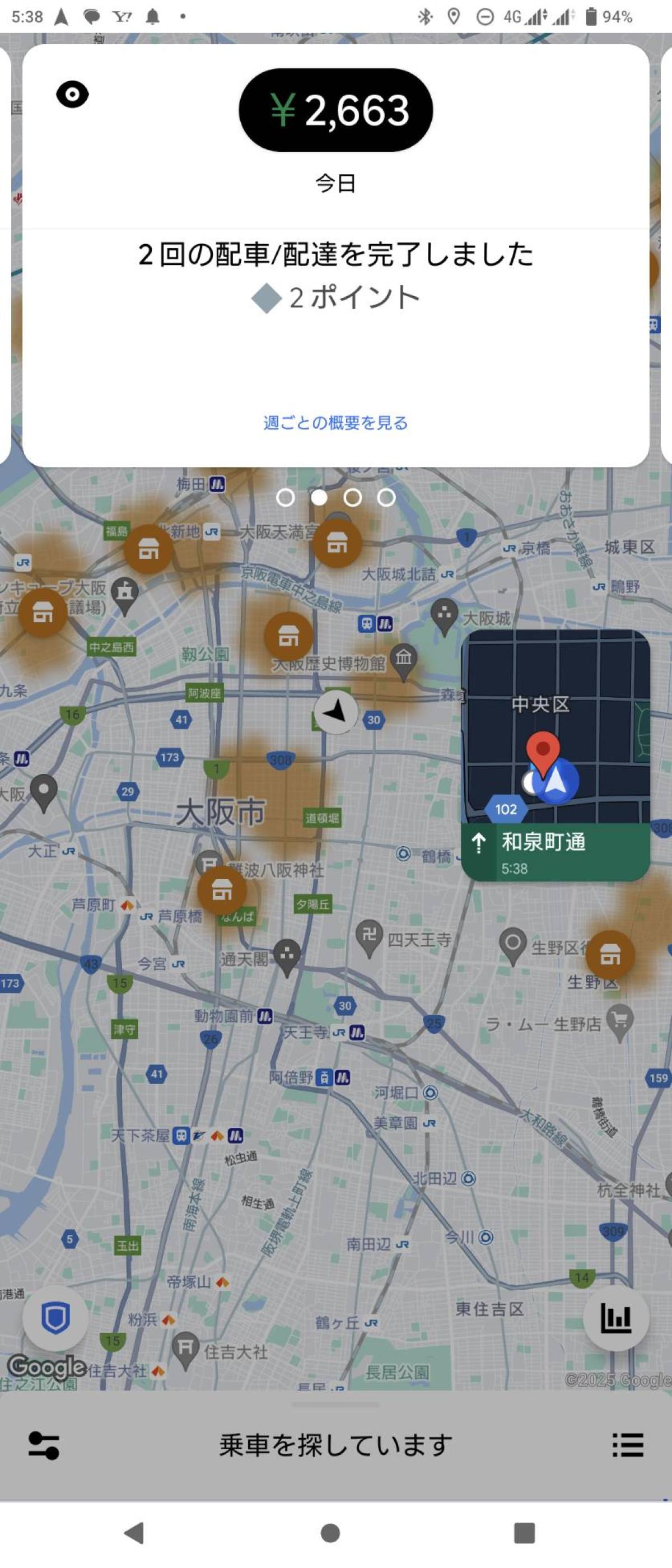Go to the home screen
The image size is (672, 1568).
[x=330, y=1533]
